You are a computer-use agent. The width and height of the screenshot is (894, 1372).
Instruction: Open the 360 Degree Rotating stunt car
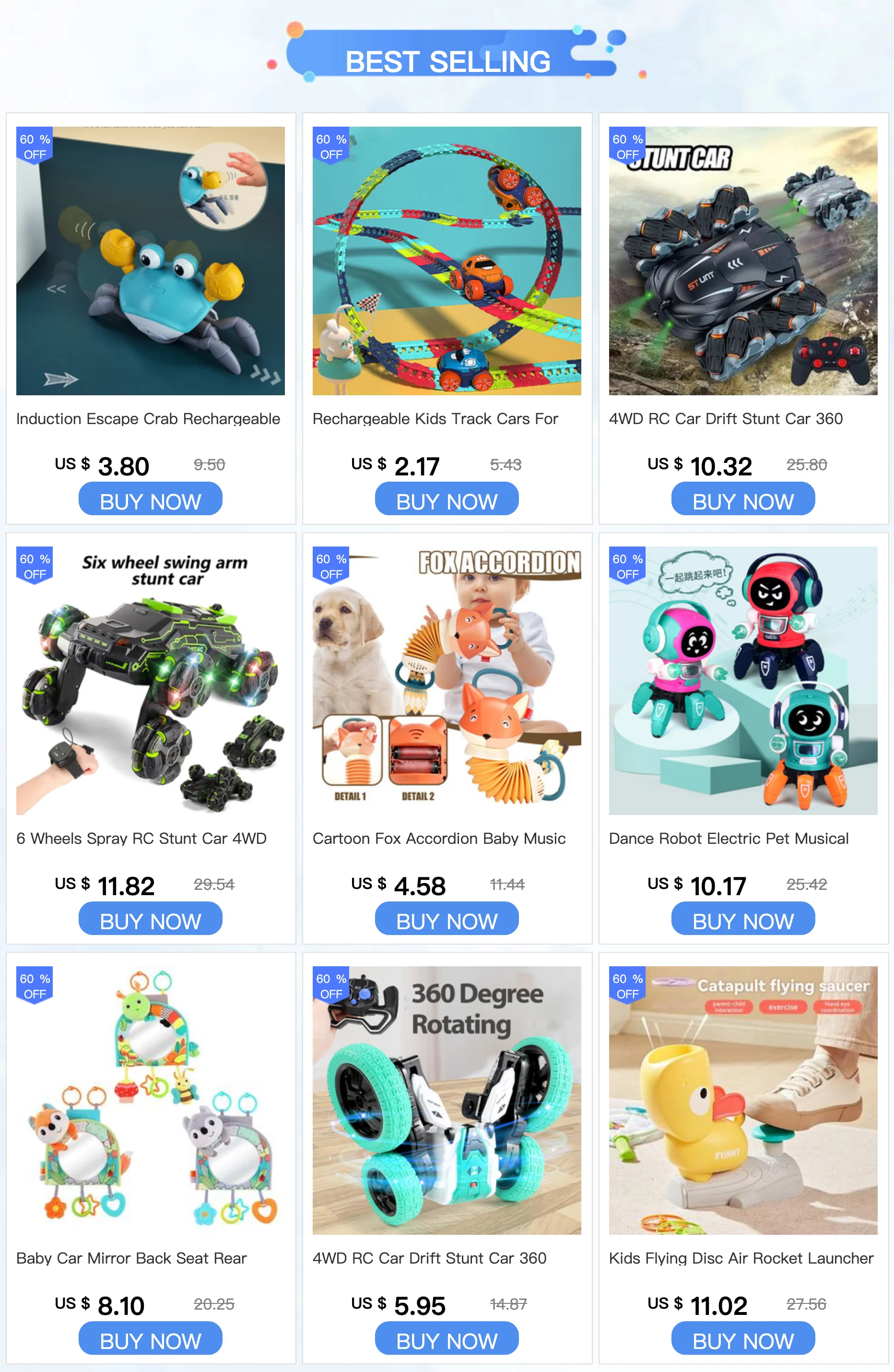point(446,1100)
